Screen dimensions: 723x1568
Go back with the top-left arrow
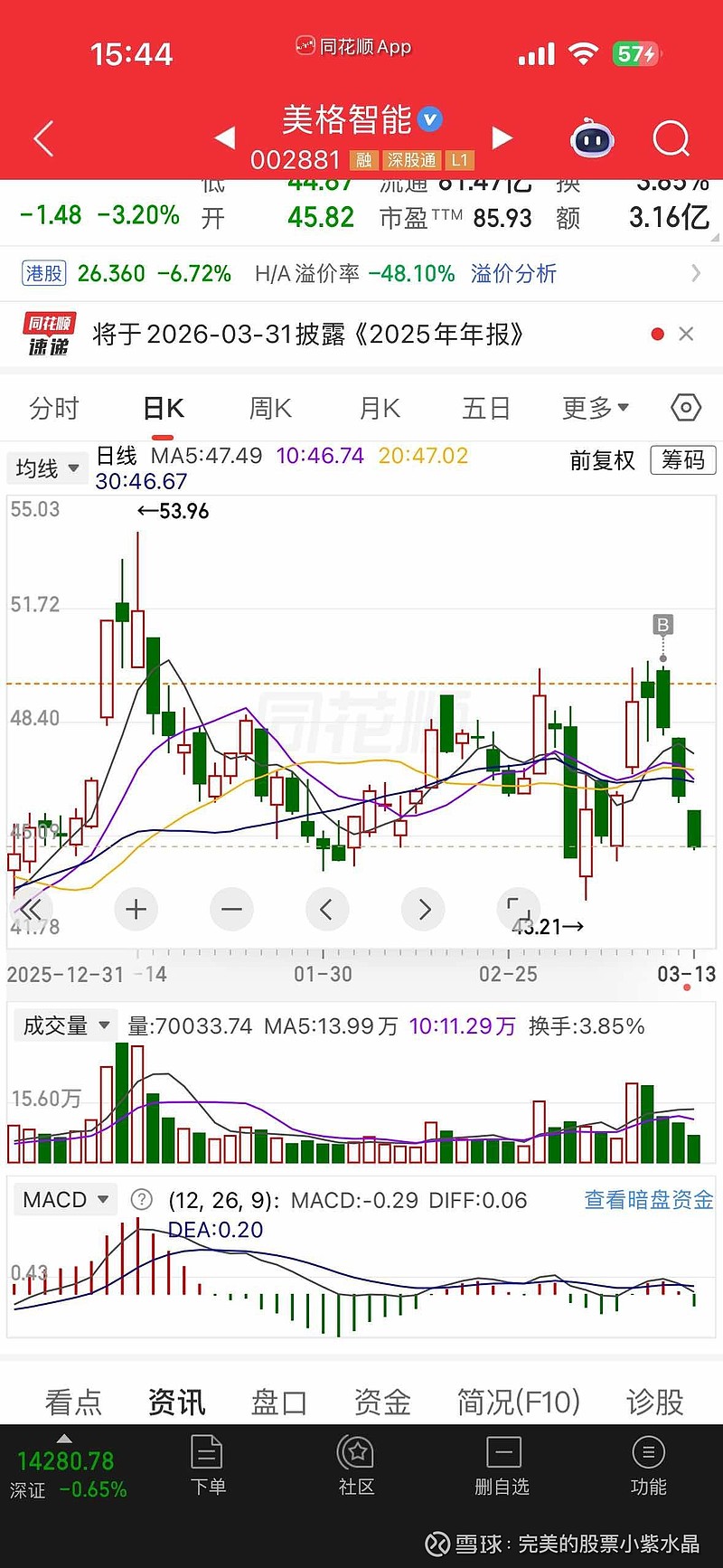[x=43, y=139]
